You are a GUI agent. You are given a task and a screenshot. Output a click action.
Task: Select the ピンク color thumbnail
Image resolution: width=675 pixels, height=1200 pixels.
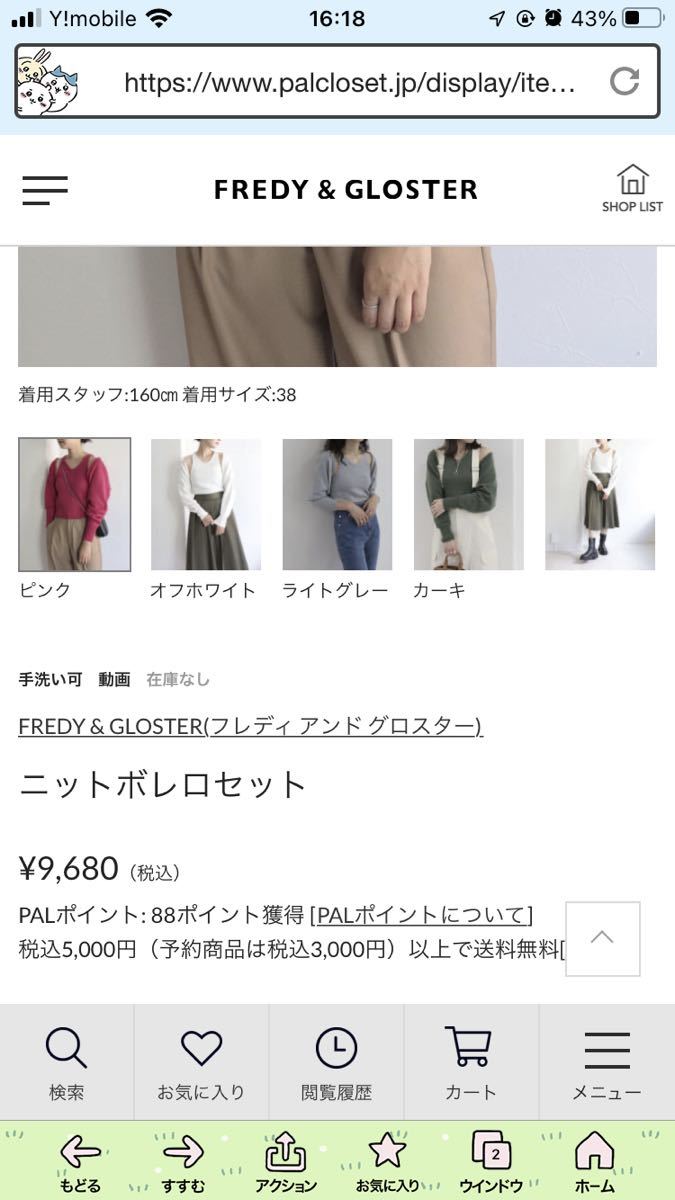click(74, 504)
